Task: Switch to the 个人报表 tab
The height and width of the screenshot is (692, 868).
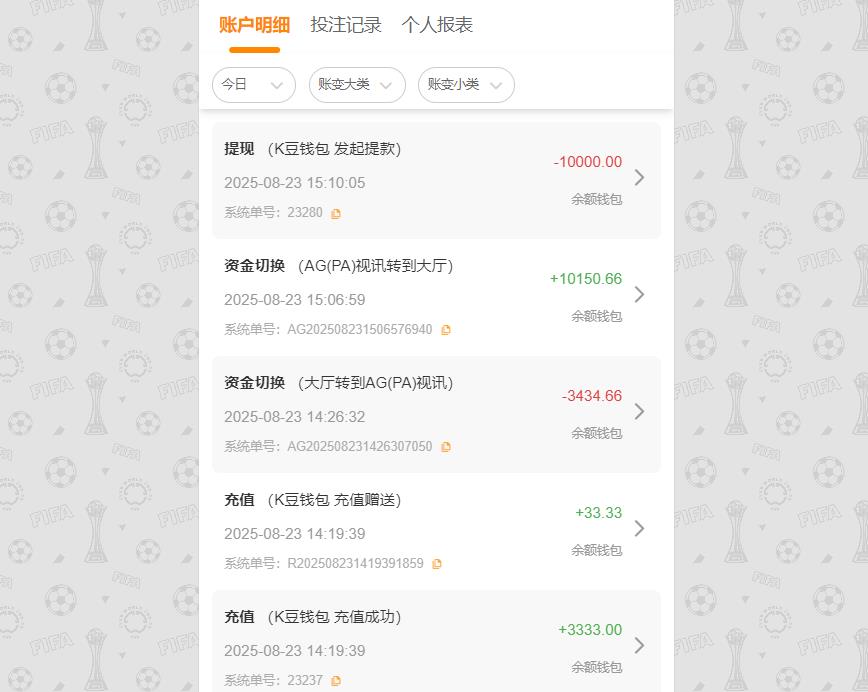Action: click(x=437, y=25)
